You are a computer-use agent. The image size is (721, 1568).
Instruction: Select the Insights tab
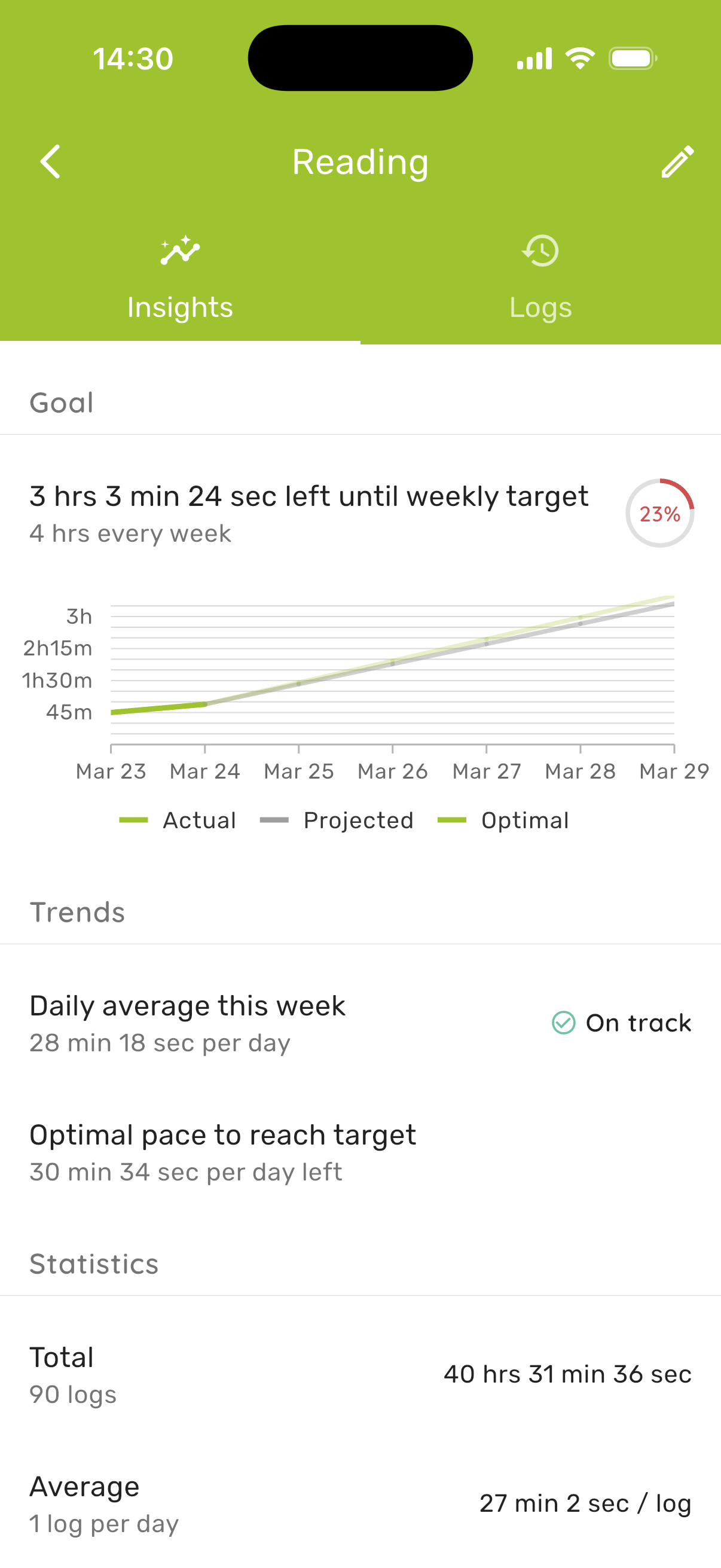(180, 278)
